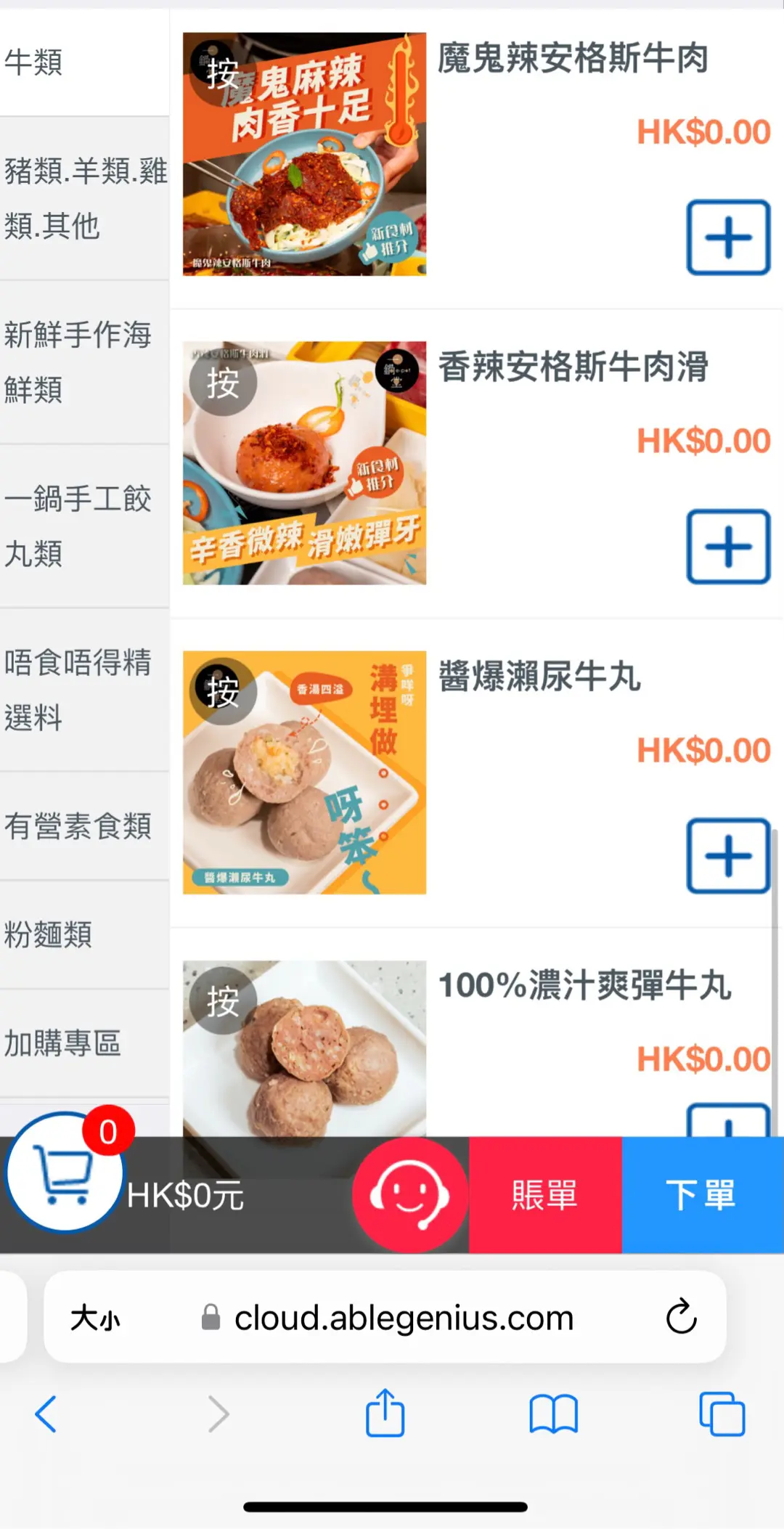Image resolution: width=784 pixels, height=1529 pixels.
Task: Switch to 有營素食類 category
Action: [84, 826]
